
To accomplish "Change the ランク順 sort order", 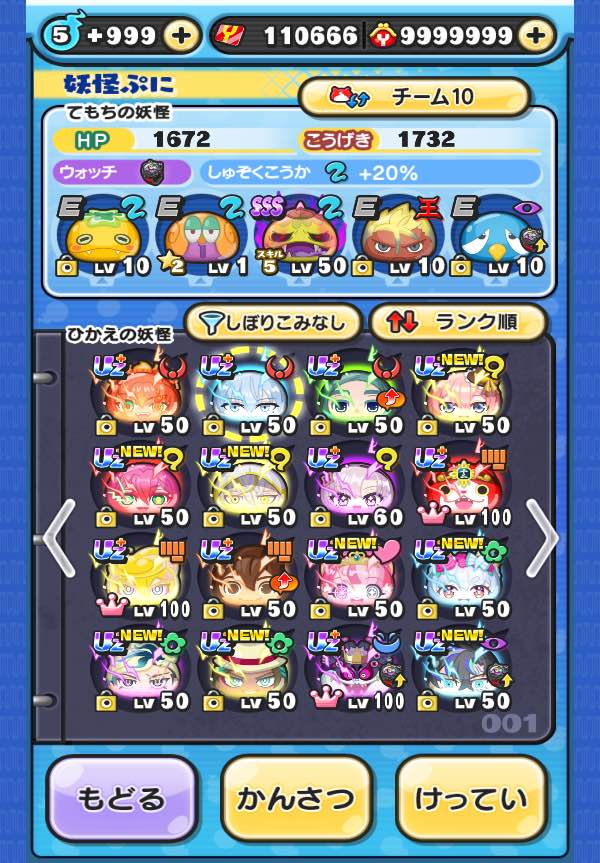I will (x=458, y=322).
